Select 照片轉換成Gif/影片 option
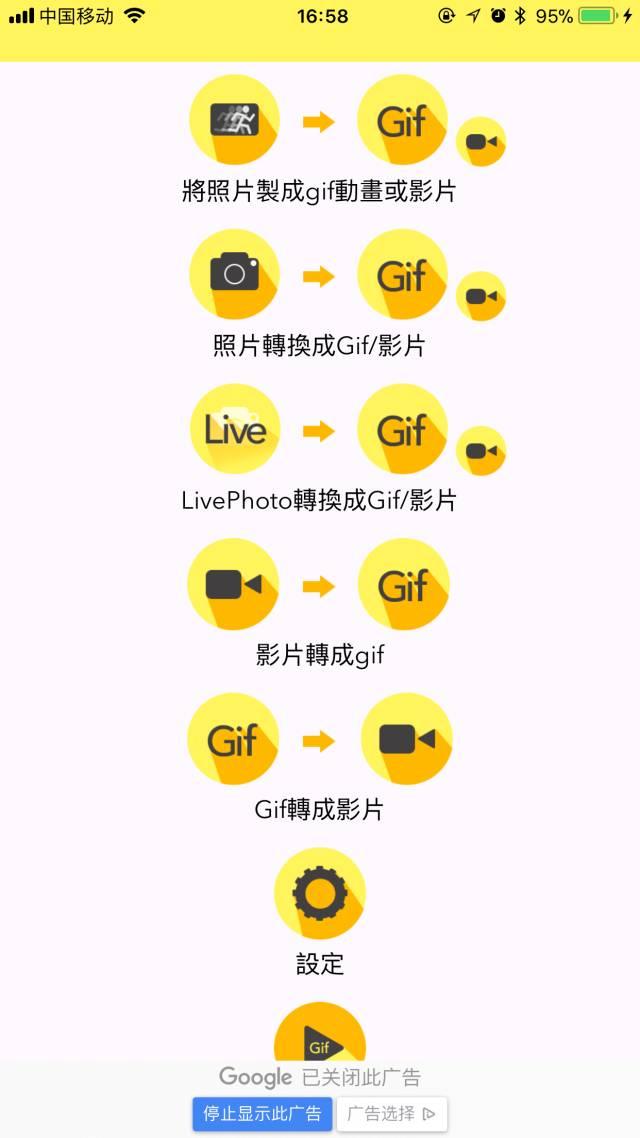 coord(319,345)
